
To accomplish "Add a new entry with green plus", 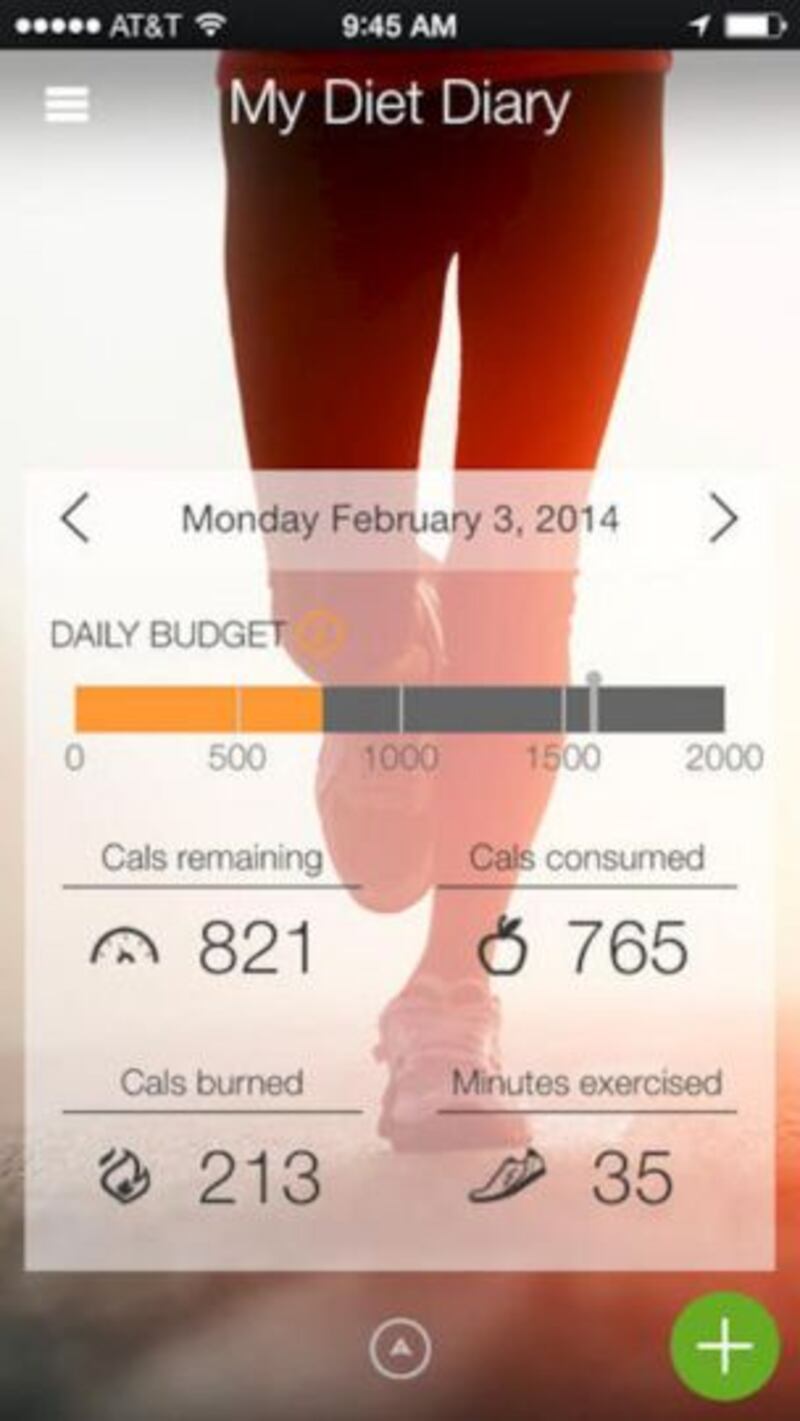I will (724, 1345).
